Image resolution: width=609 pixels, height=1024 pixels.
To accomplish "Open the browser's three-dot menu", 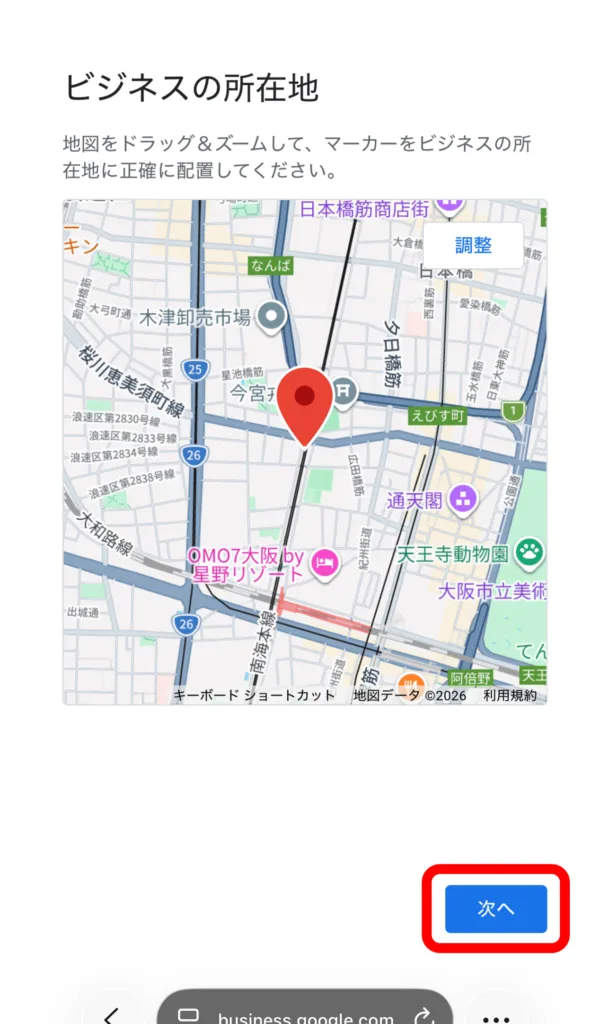I will coord(496,1014).
